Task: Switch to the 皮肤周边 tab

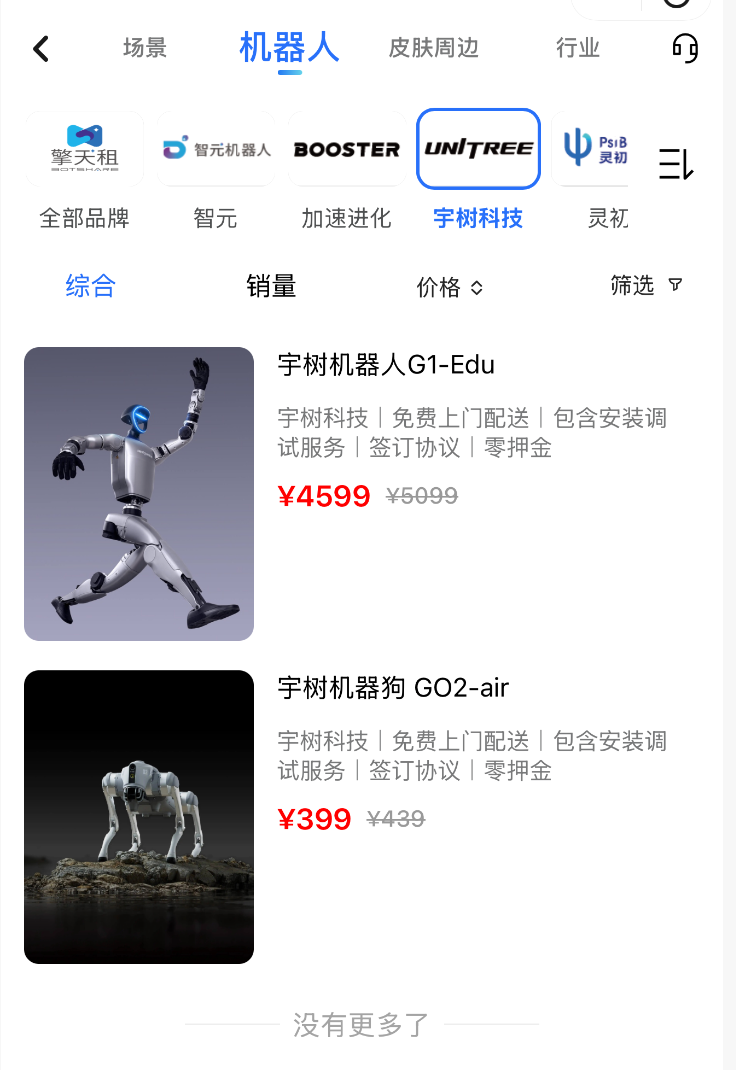Action: (433, 47)
